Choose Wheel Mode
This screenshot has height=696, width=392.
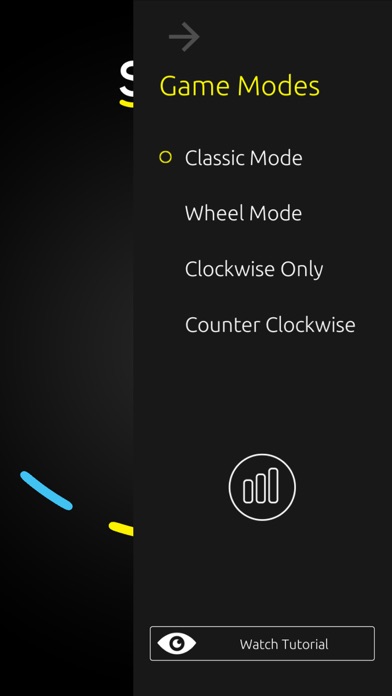click(x=243, y=214)
